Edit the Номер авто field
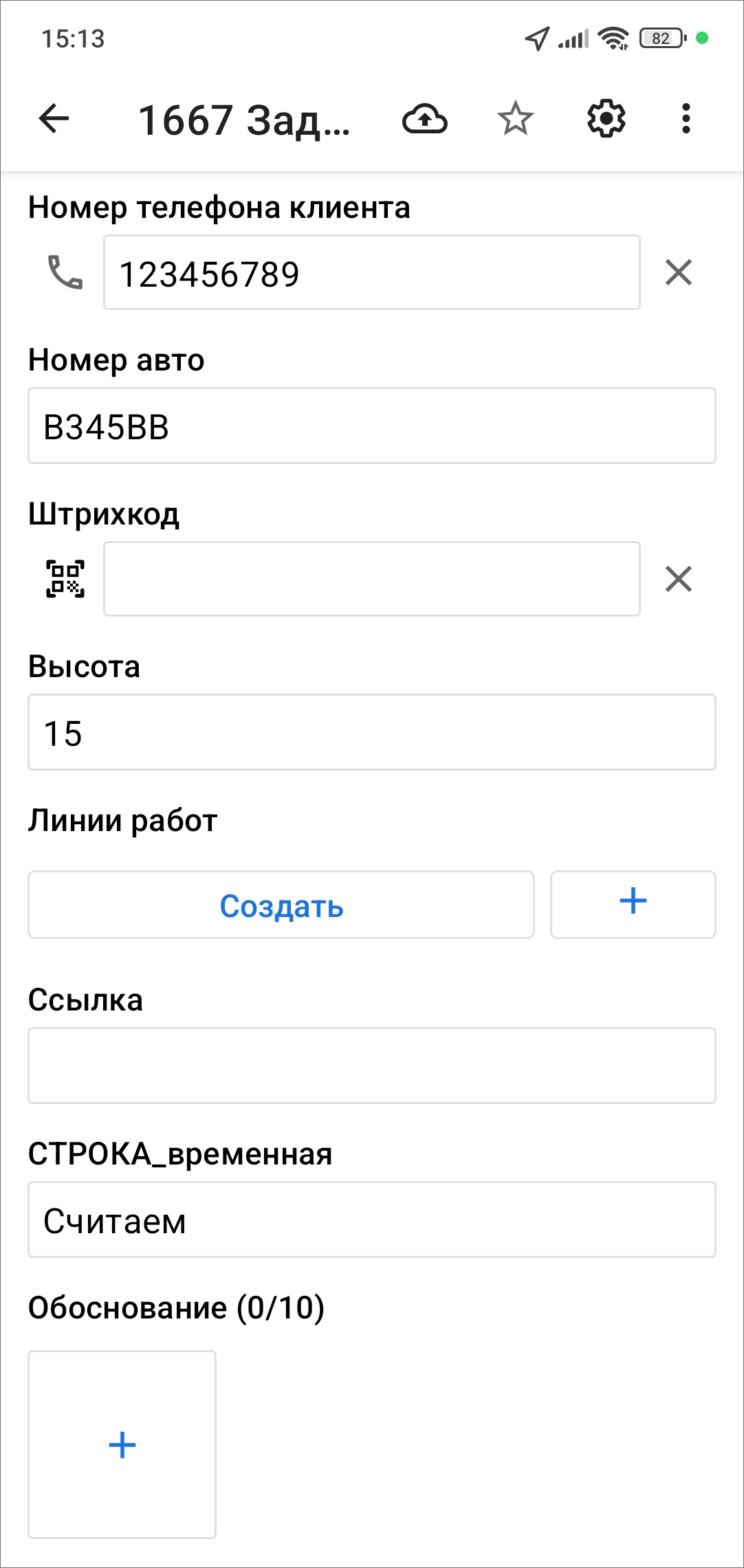The image size is (744, 1568). pos(371,426)
